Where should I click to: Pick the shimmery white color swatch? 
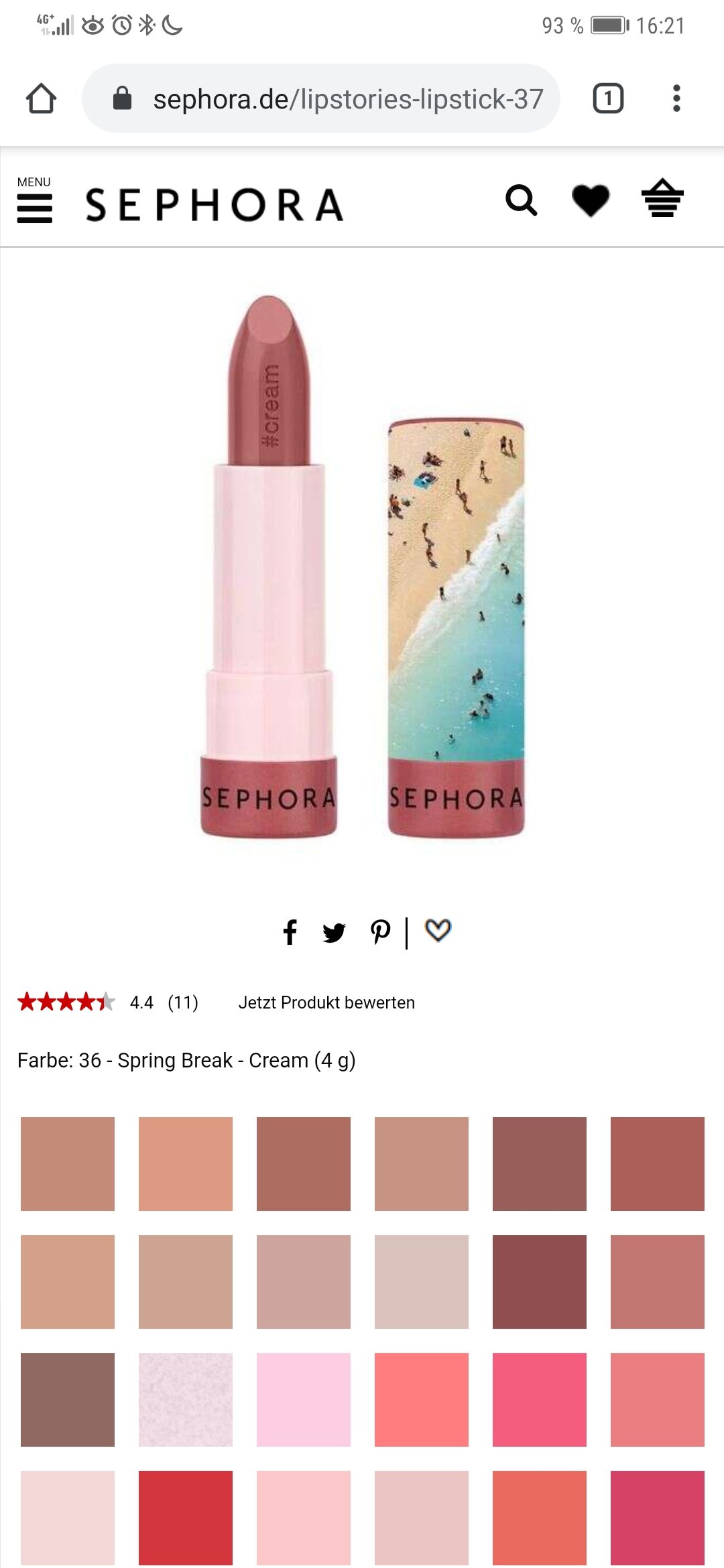point(186,1399)
